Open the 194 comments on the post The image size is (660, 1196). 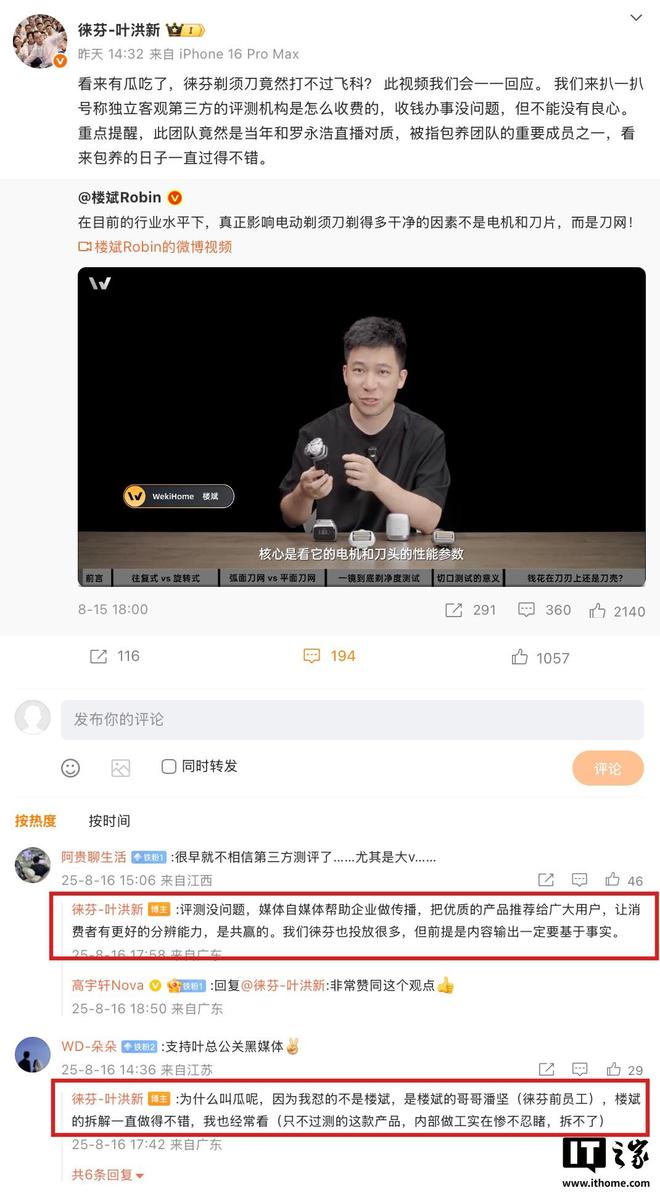(x=329, y=656)
